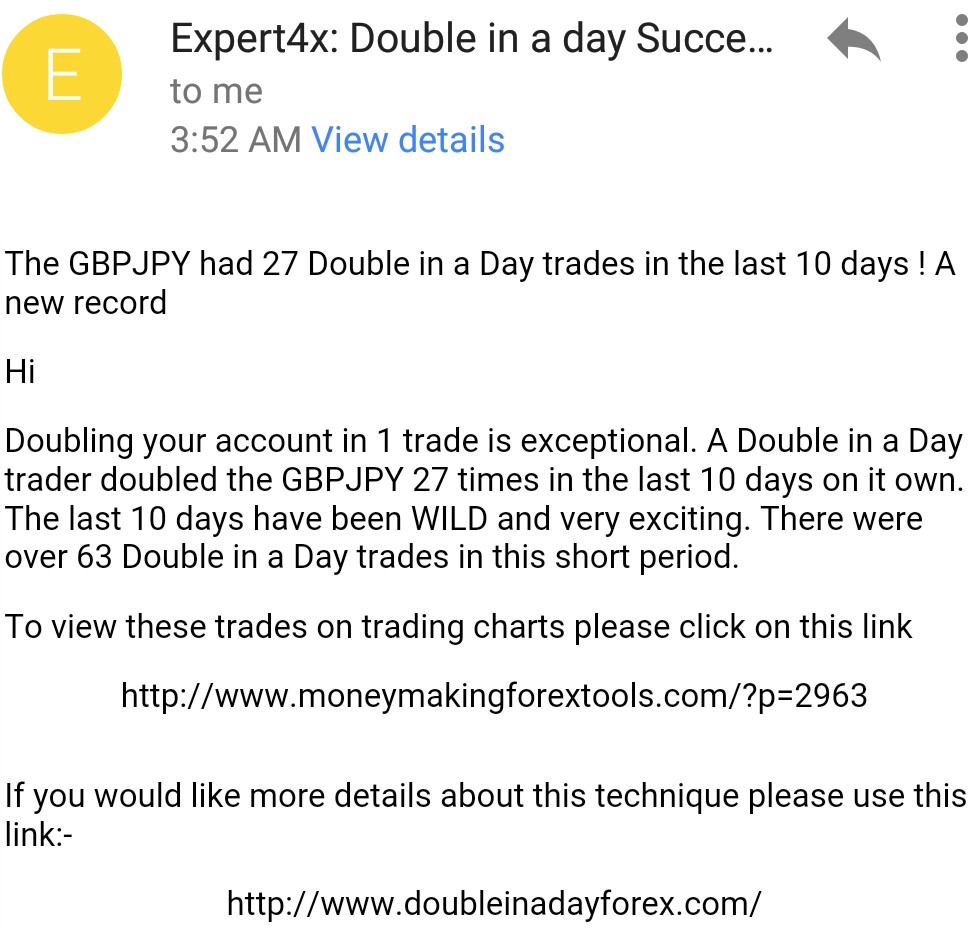
Task: Reply to the Expert4x email
Action: tap(853, 41)
